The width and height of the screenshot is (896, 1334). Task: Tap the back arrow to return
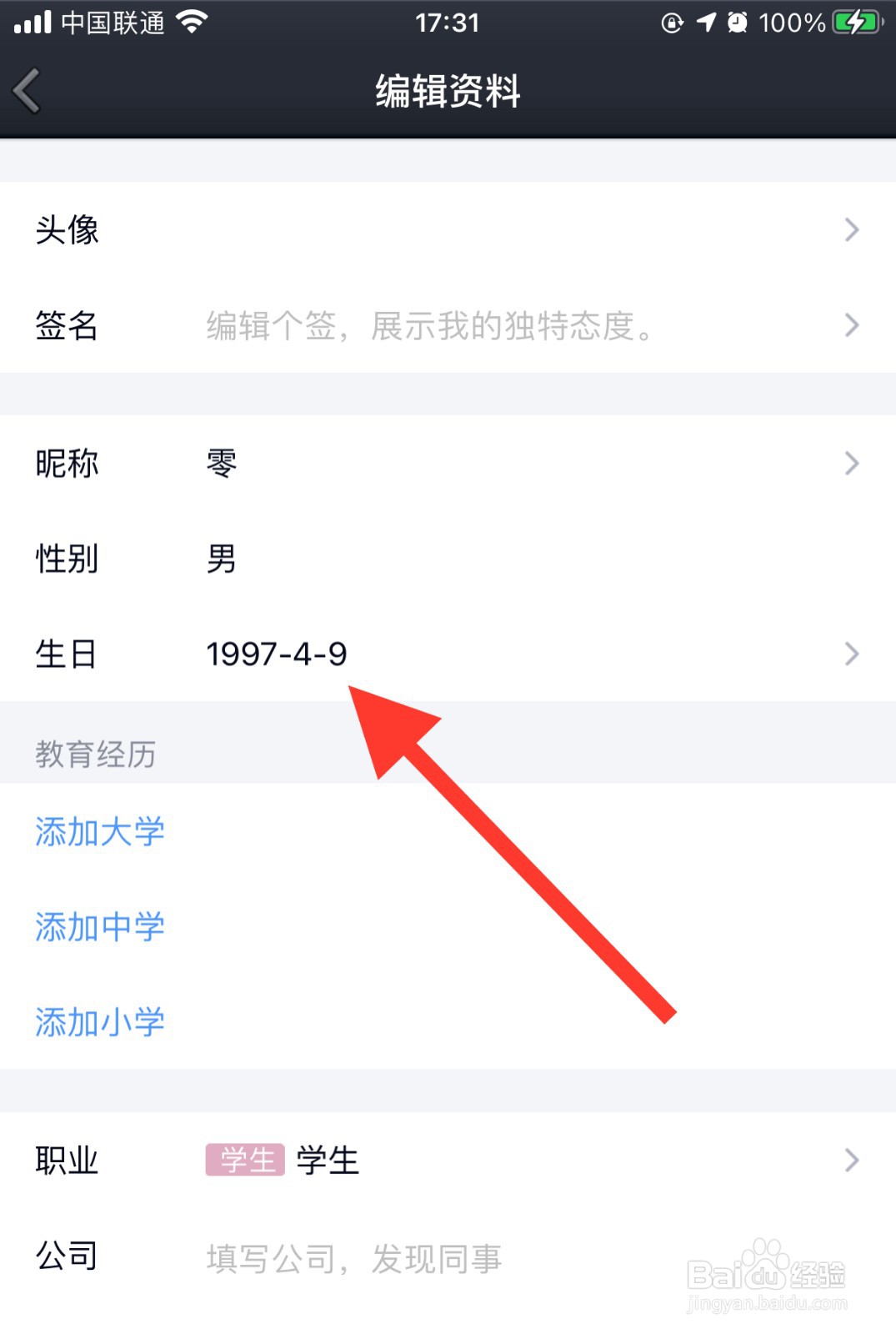click(28, 89)
